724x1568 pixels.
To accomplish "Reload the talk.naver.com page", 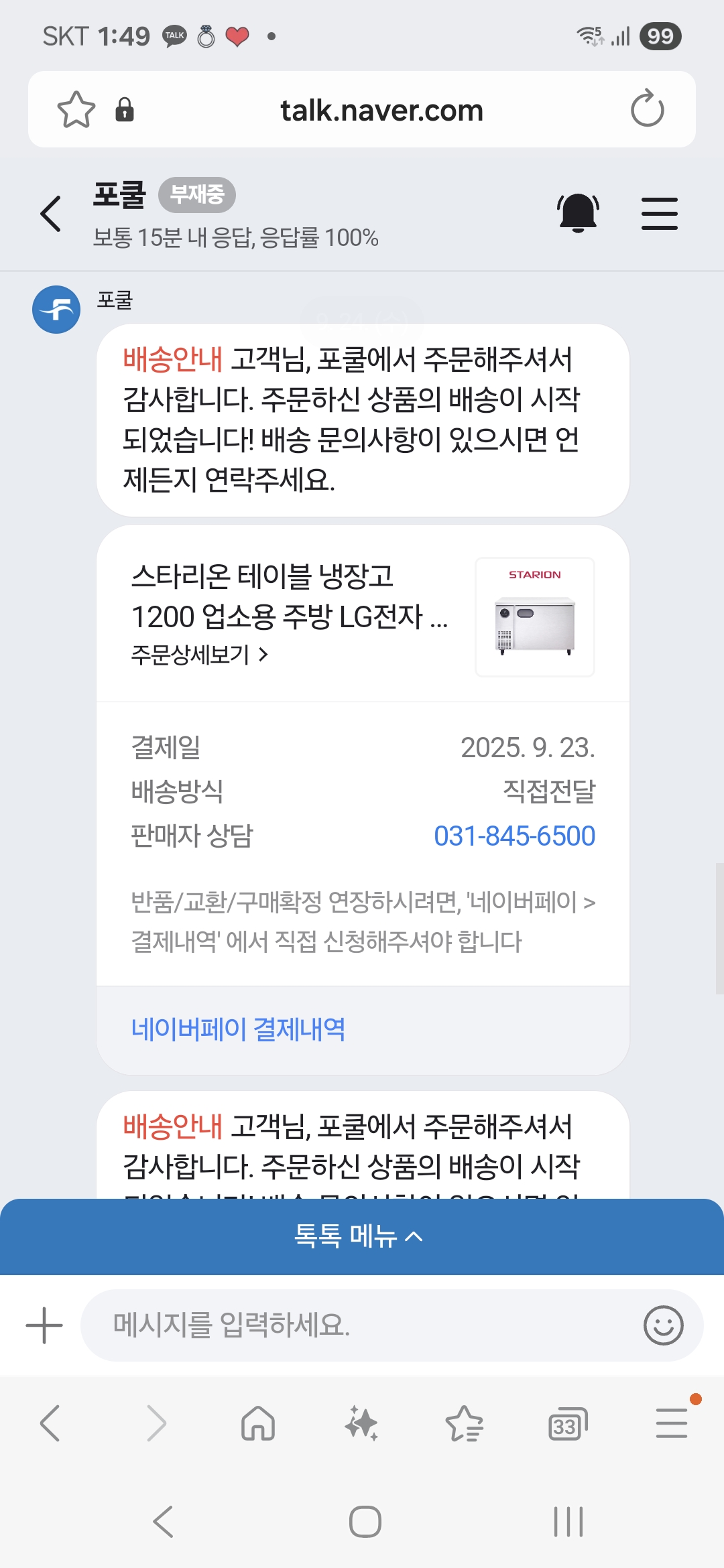I will (647, 109).
